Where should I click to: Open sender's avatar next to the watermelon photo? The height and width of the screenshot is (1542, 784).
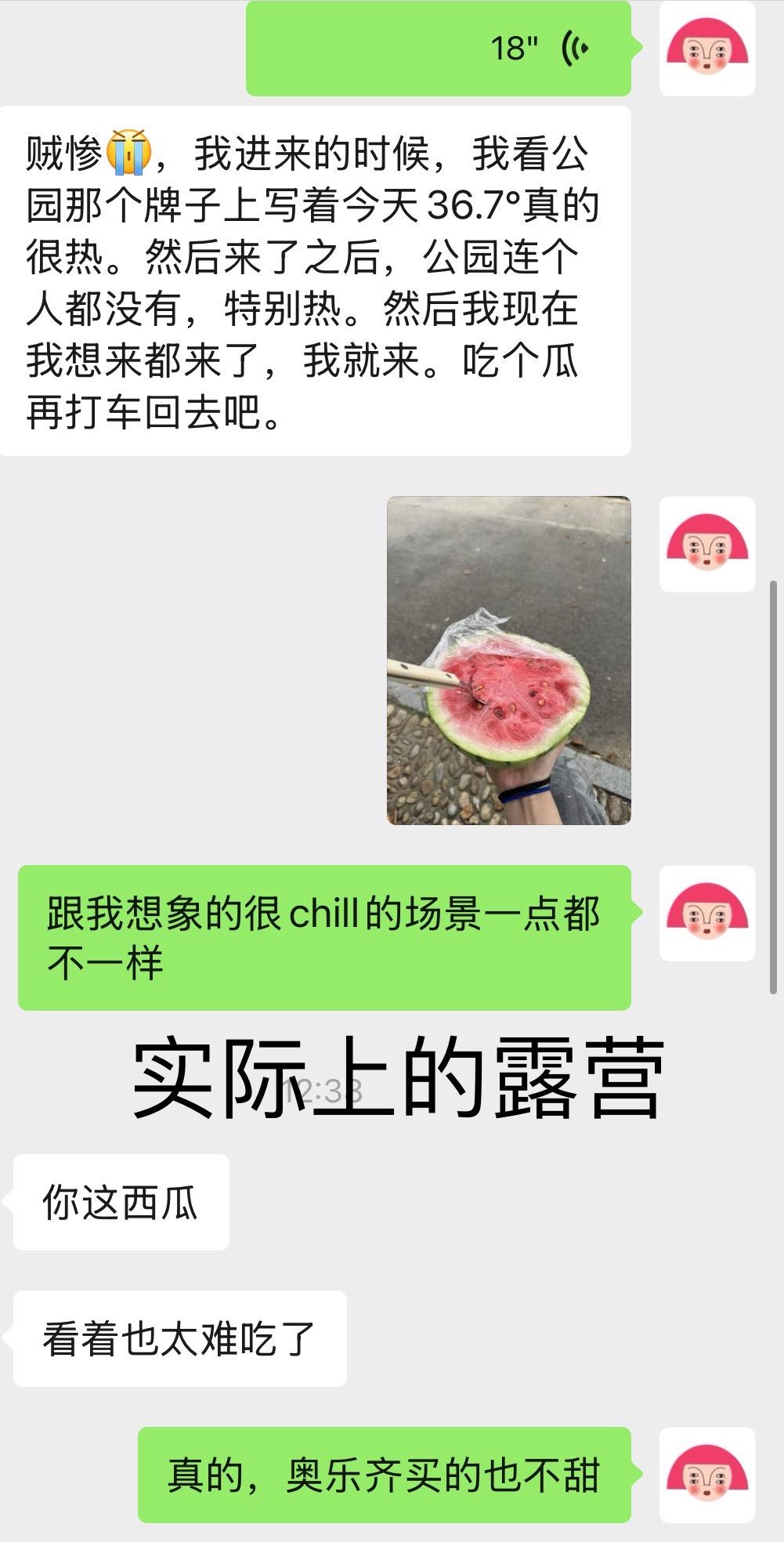point(707,545)
